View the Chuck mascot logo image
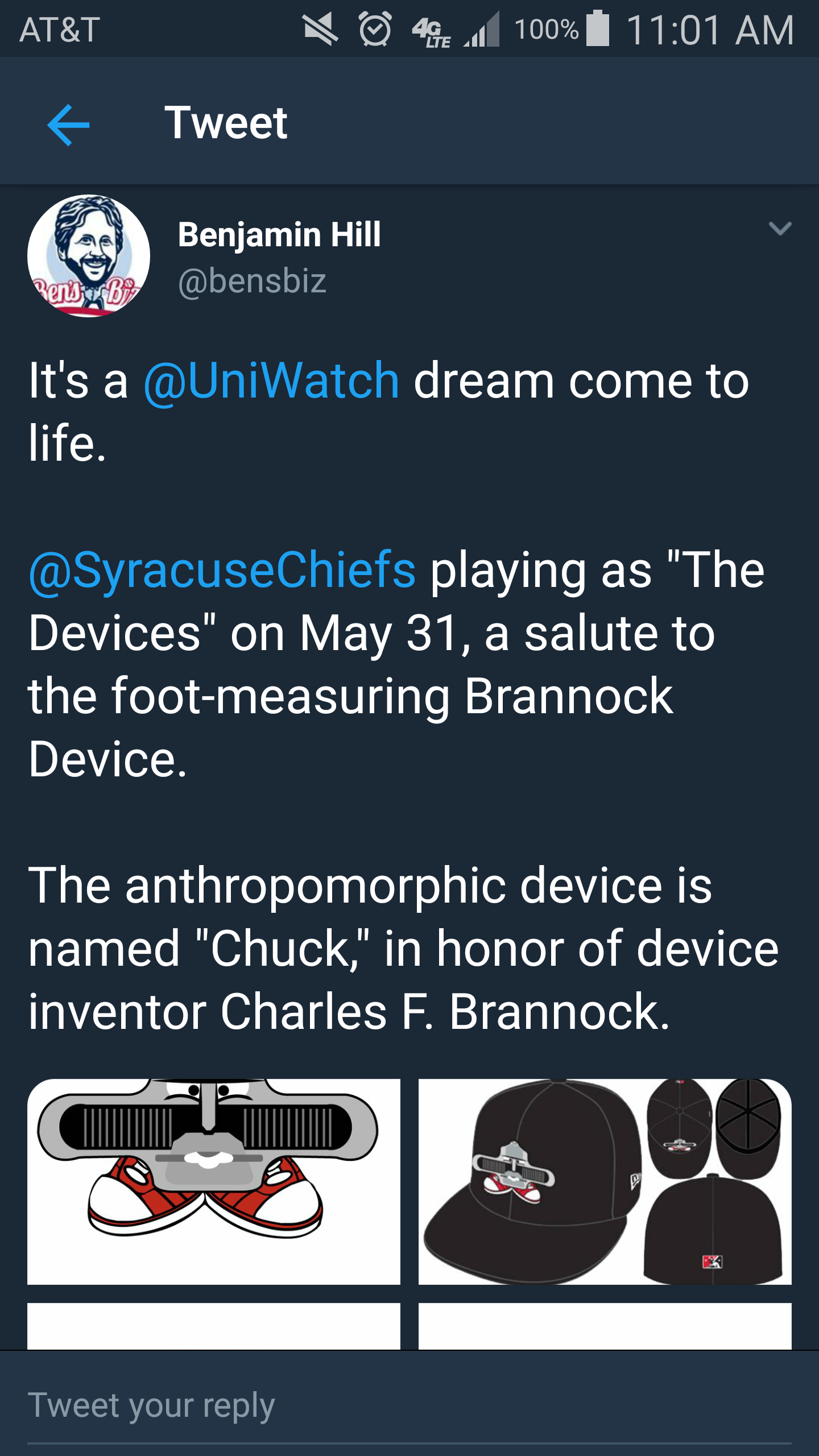This screenshot has width=819, height=1456. click(x=214, y=1181)
